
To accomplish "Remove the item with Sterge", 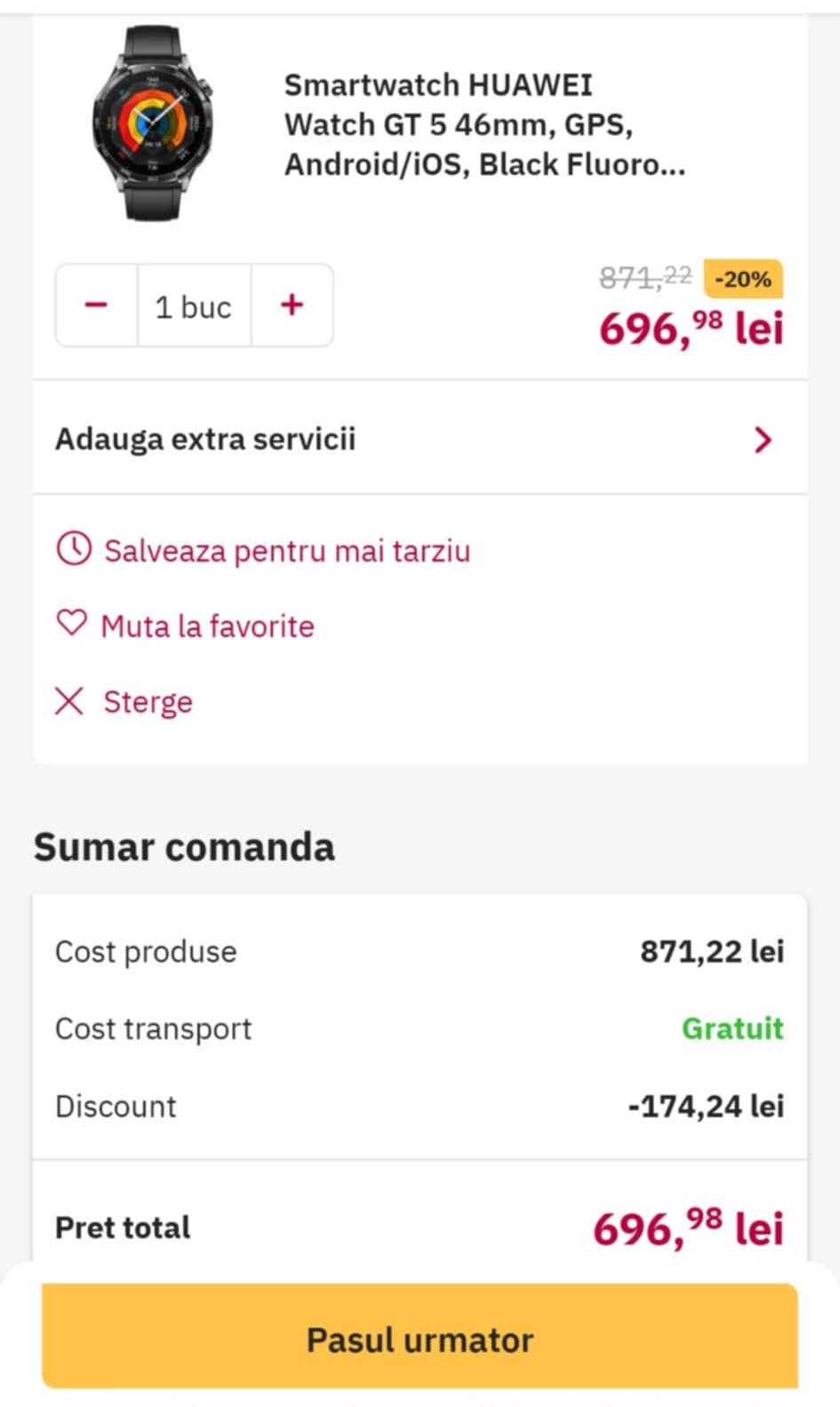I will 148,702.
